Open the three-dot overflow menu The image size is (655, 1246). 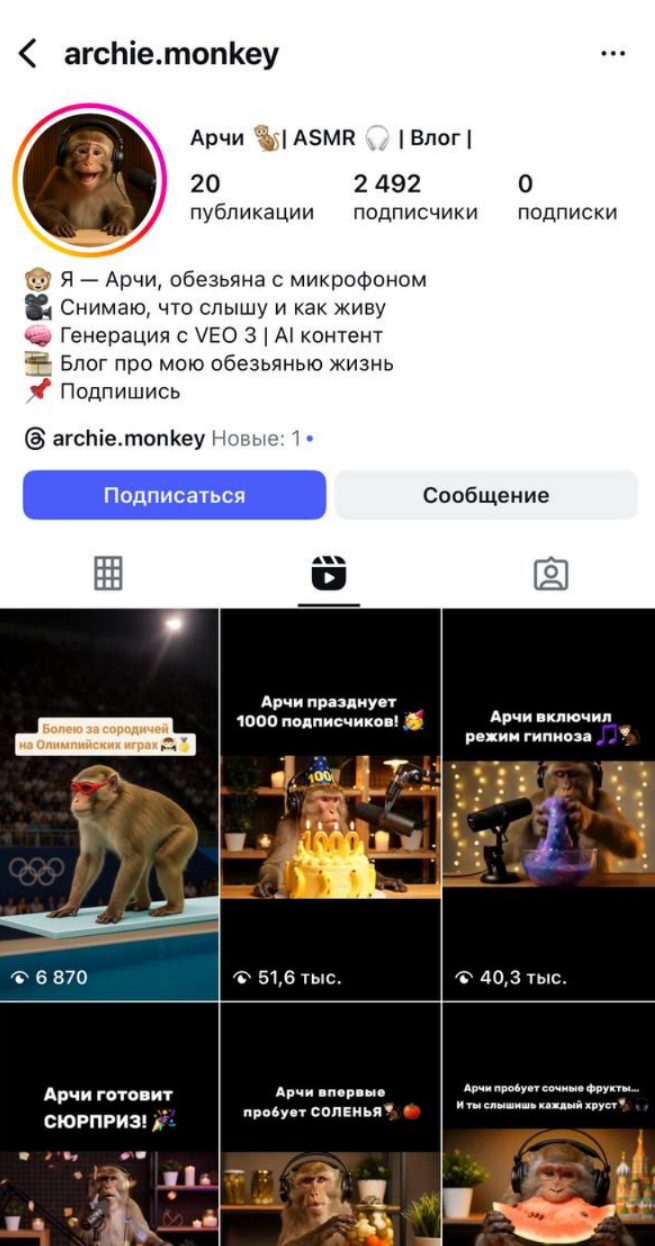(x=612, y=54)
